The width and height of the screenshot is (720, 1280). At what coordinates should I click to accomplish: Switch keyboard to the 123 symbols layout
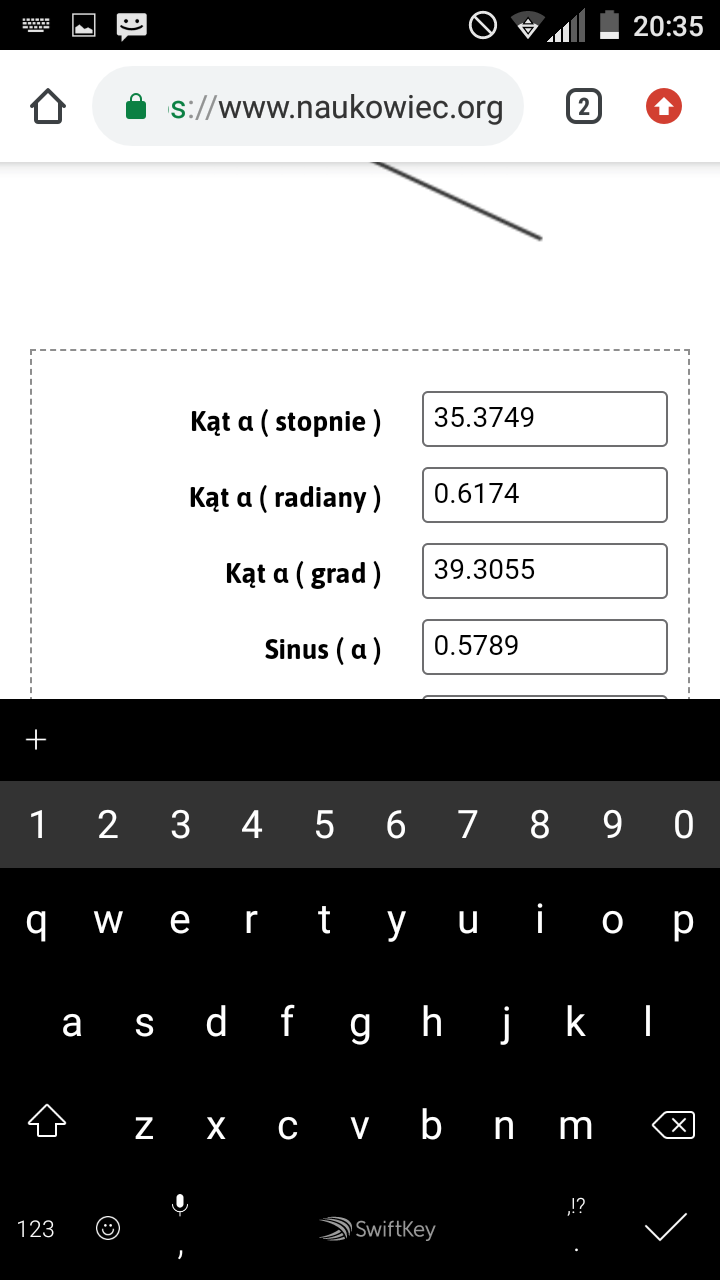click(x=36, y=1229)
